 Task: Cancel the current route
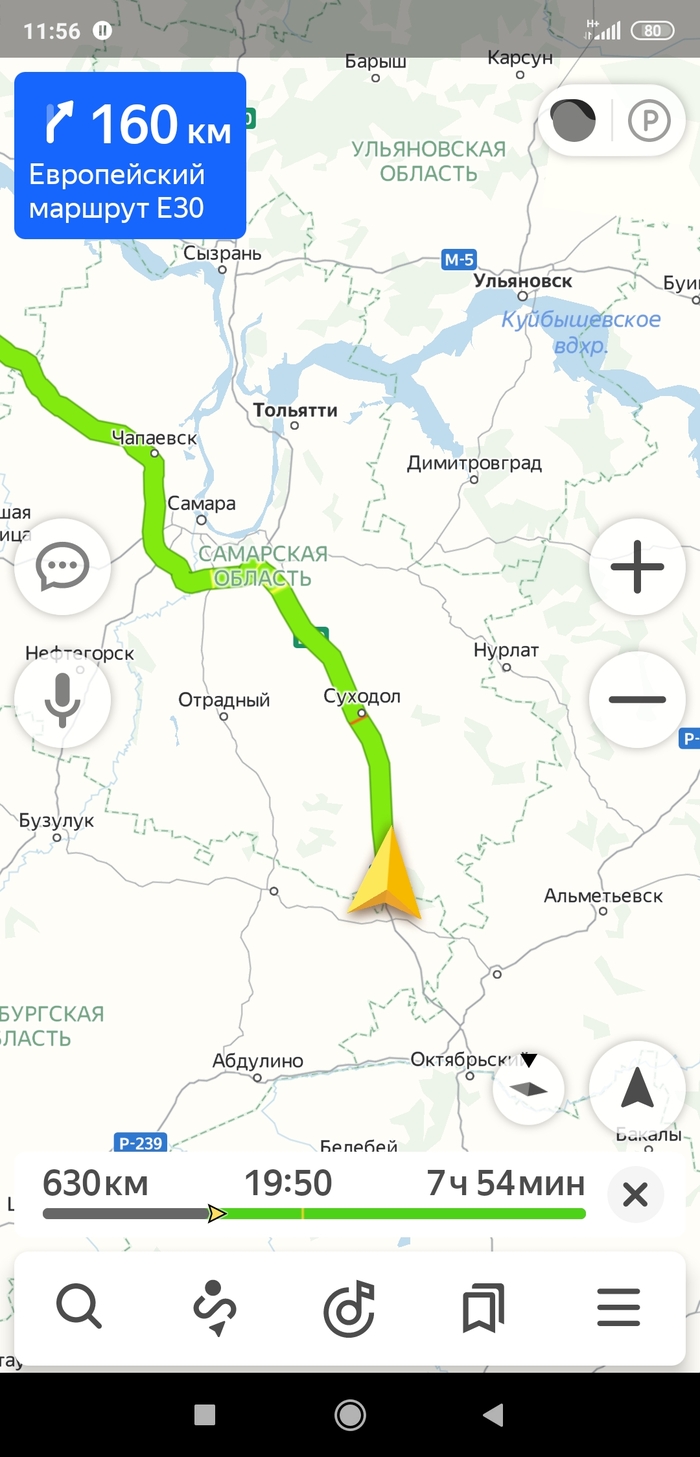635,1194
